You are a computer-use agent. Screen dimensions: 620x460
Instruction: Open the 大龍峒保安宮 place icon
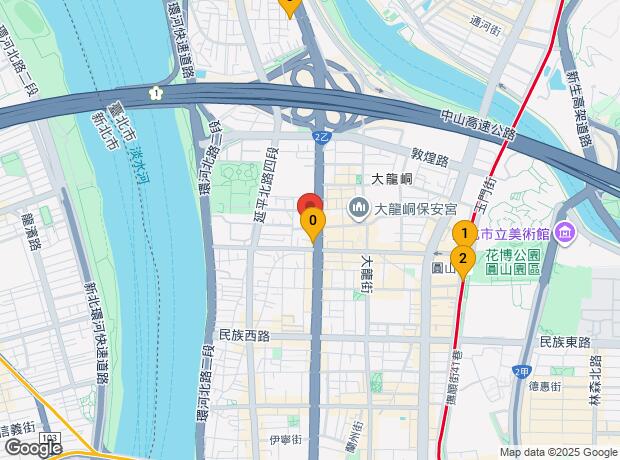tap(358, 209)
